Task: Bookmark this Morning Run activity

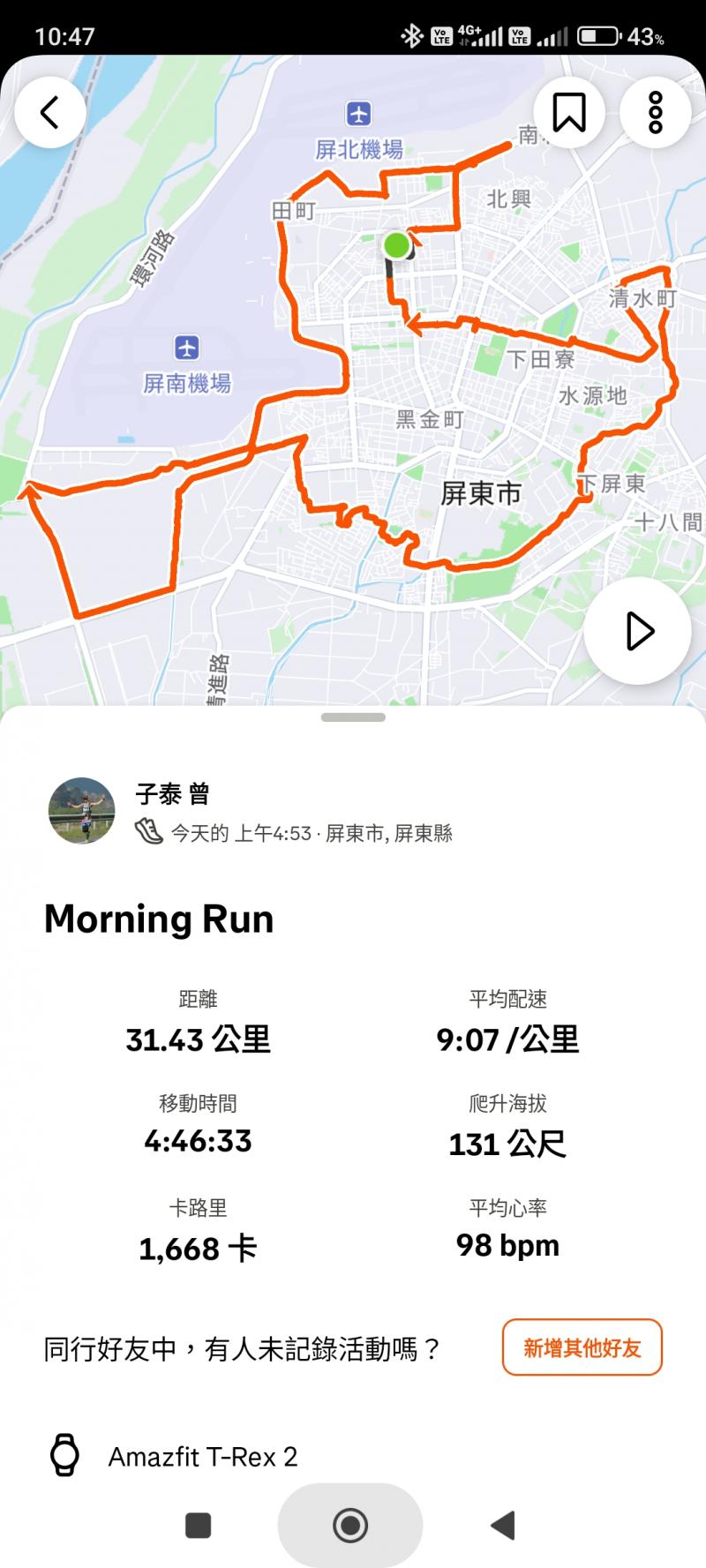Action: pos(569,112)
